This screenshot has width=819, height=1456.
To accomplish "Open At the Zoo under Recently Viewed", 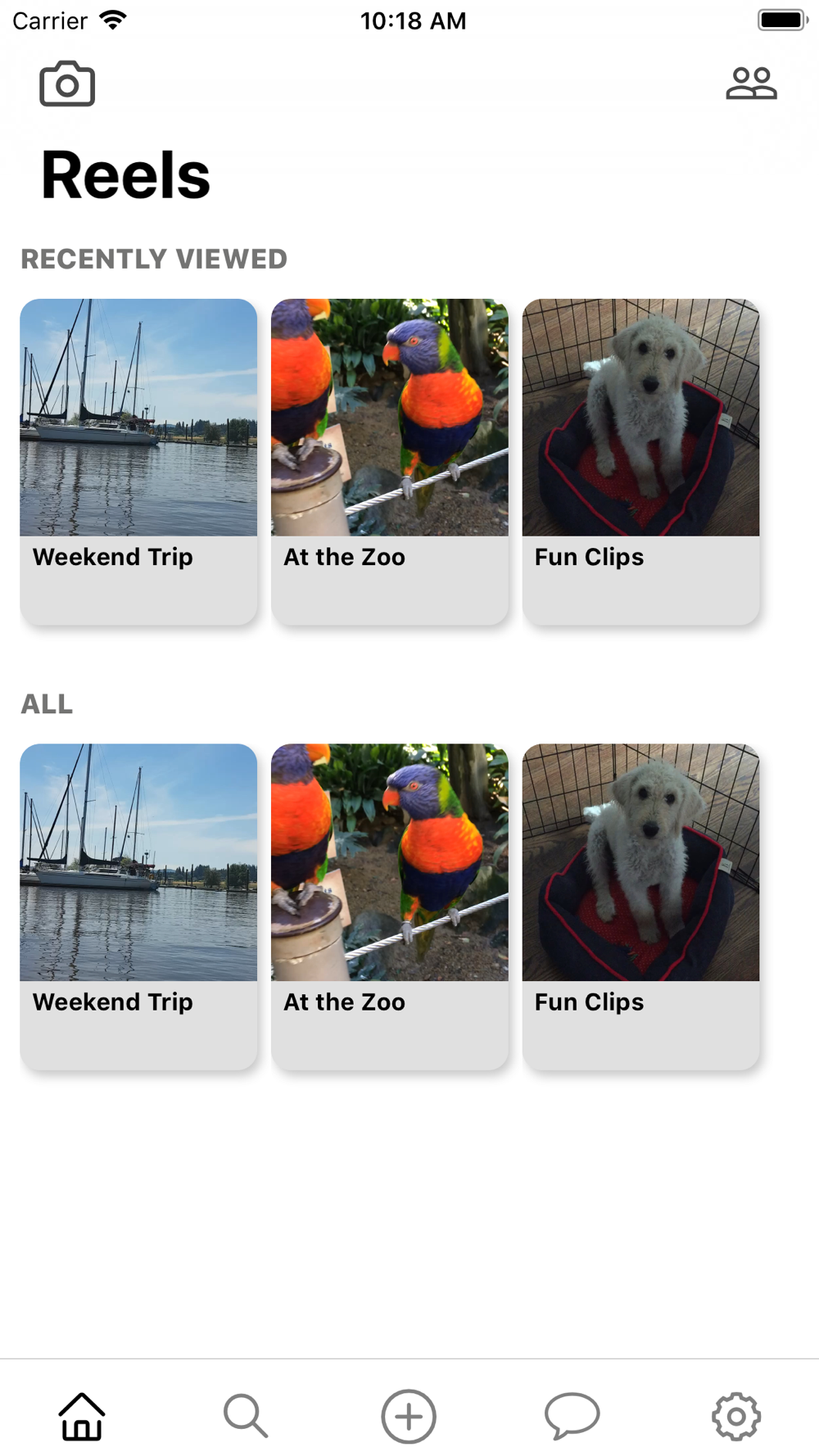I will 390,462.
